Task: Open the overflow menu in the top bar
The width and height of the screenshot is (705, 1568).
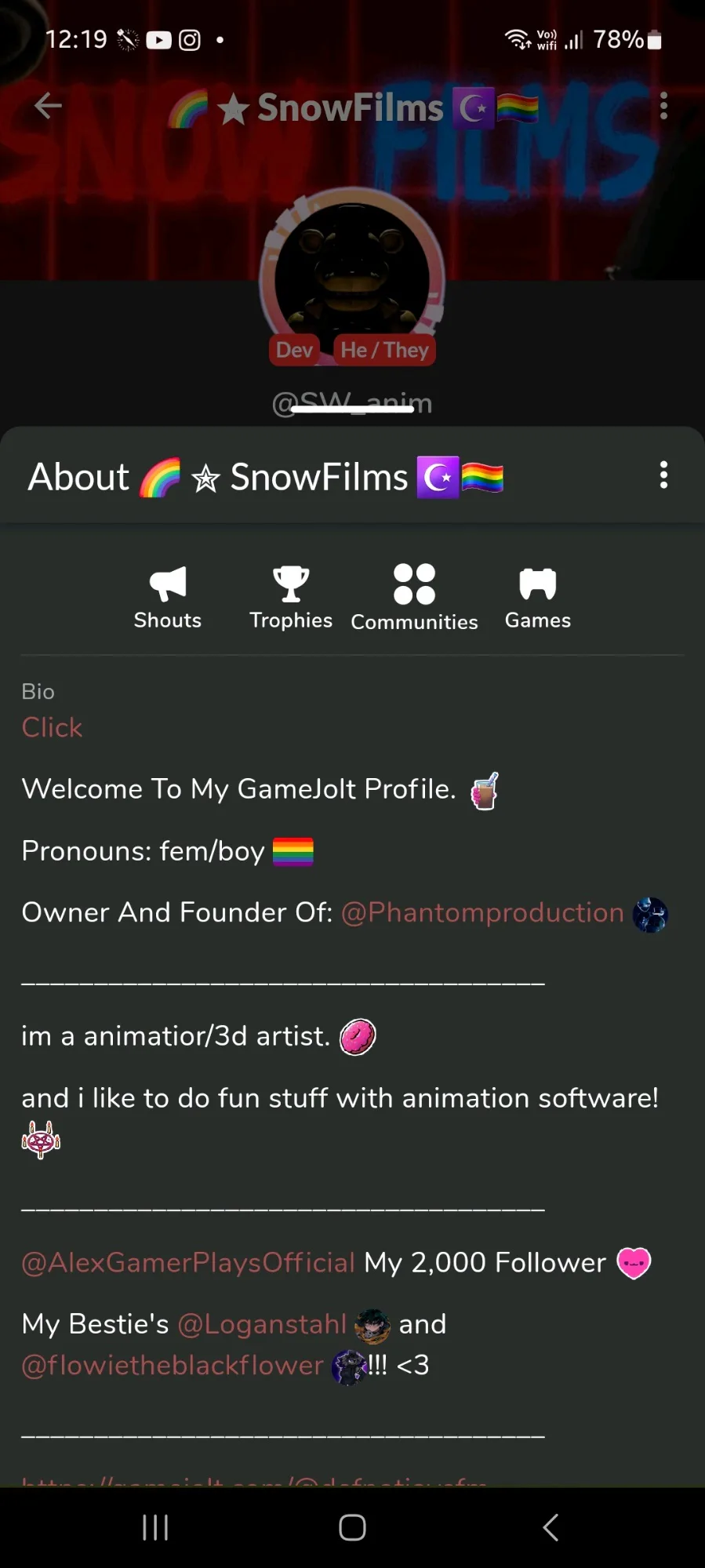Action: pos(663,106)
